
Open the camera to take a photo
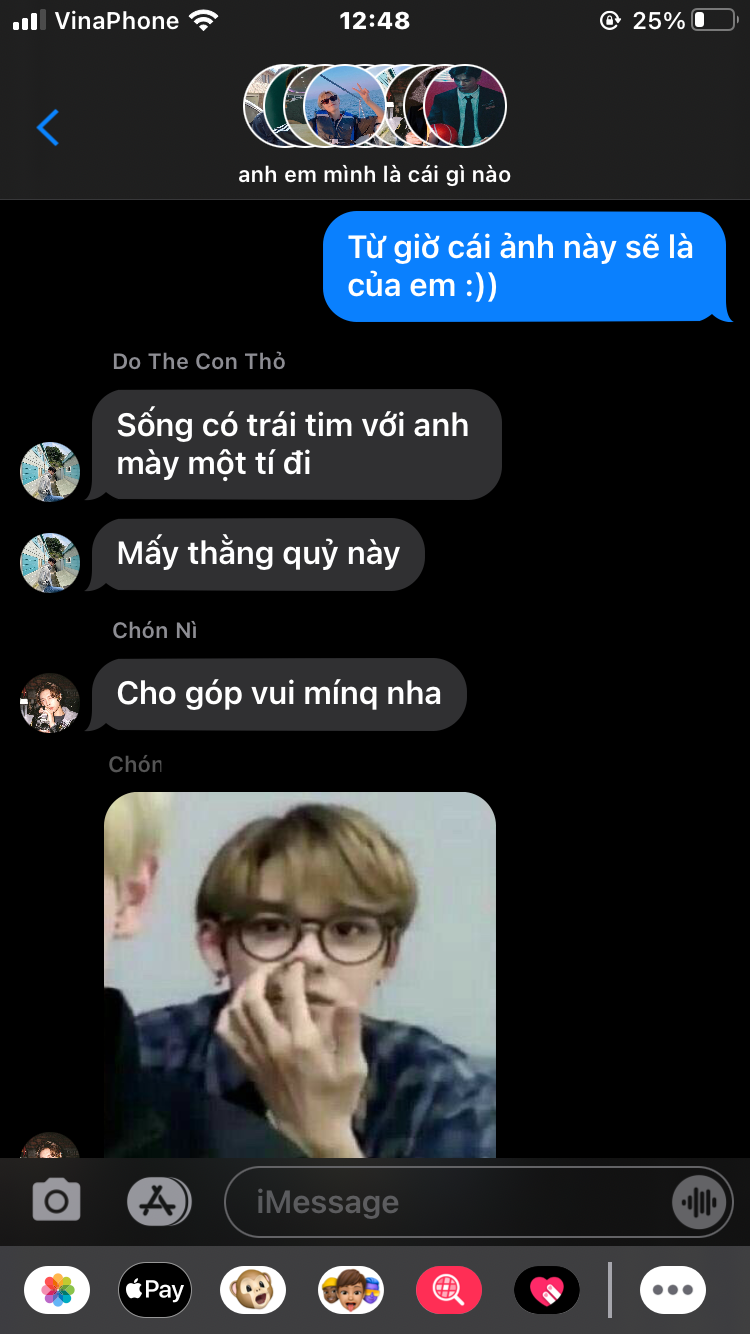pyautogui.click(x=56, y=1201)
